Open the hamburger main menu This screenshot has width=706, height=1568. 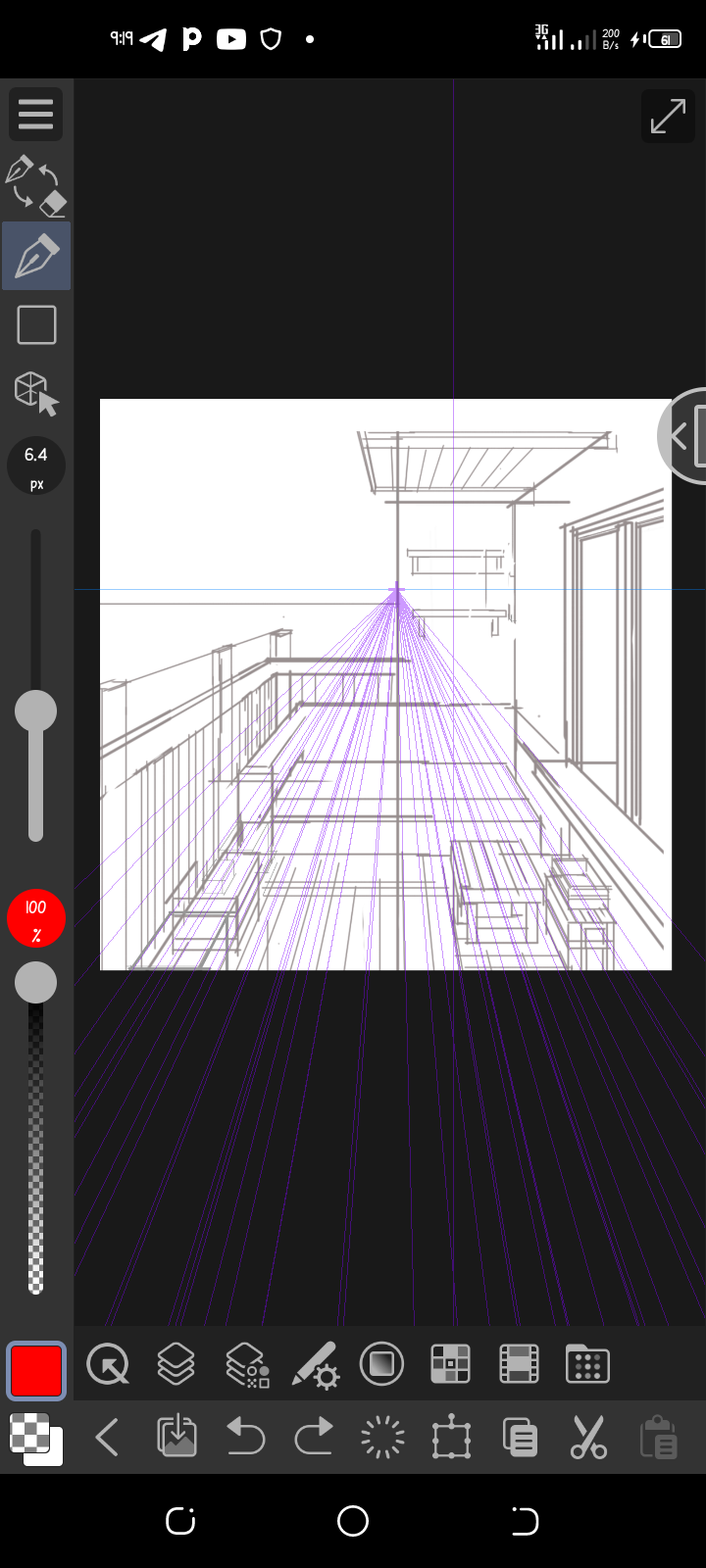click(35, 114)
